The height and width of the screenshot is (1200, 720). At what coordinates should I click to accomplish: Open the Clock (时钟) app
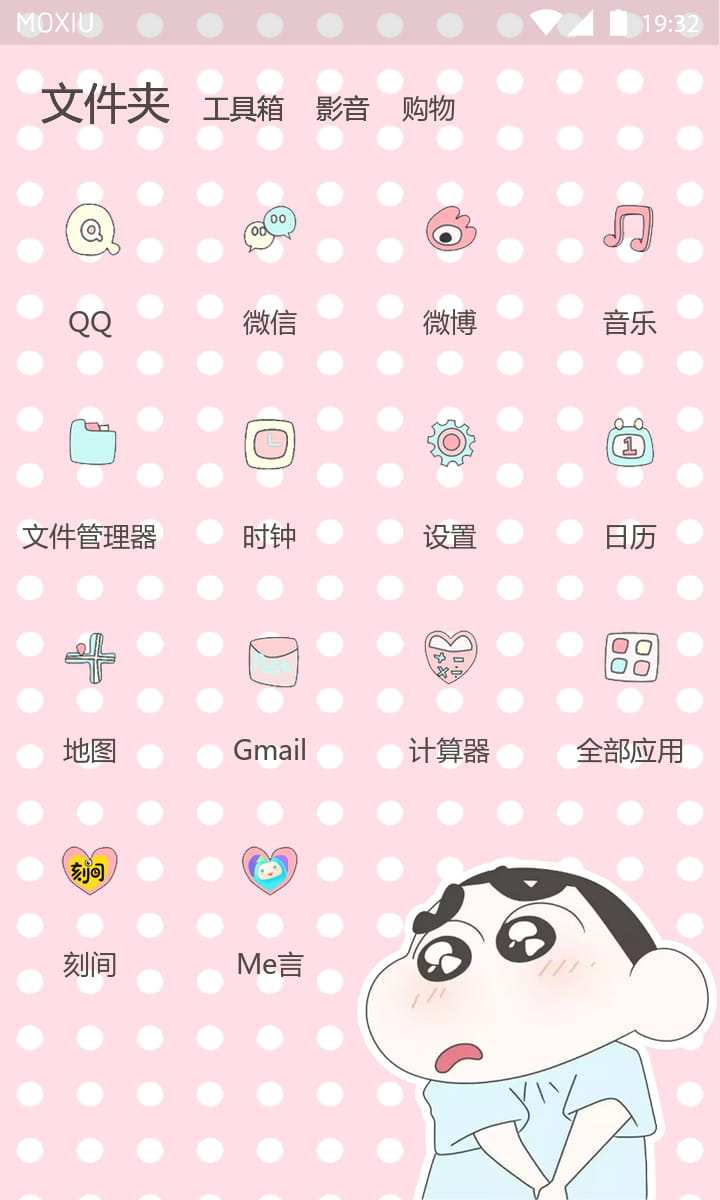pos(269,445)
